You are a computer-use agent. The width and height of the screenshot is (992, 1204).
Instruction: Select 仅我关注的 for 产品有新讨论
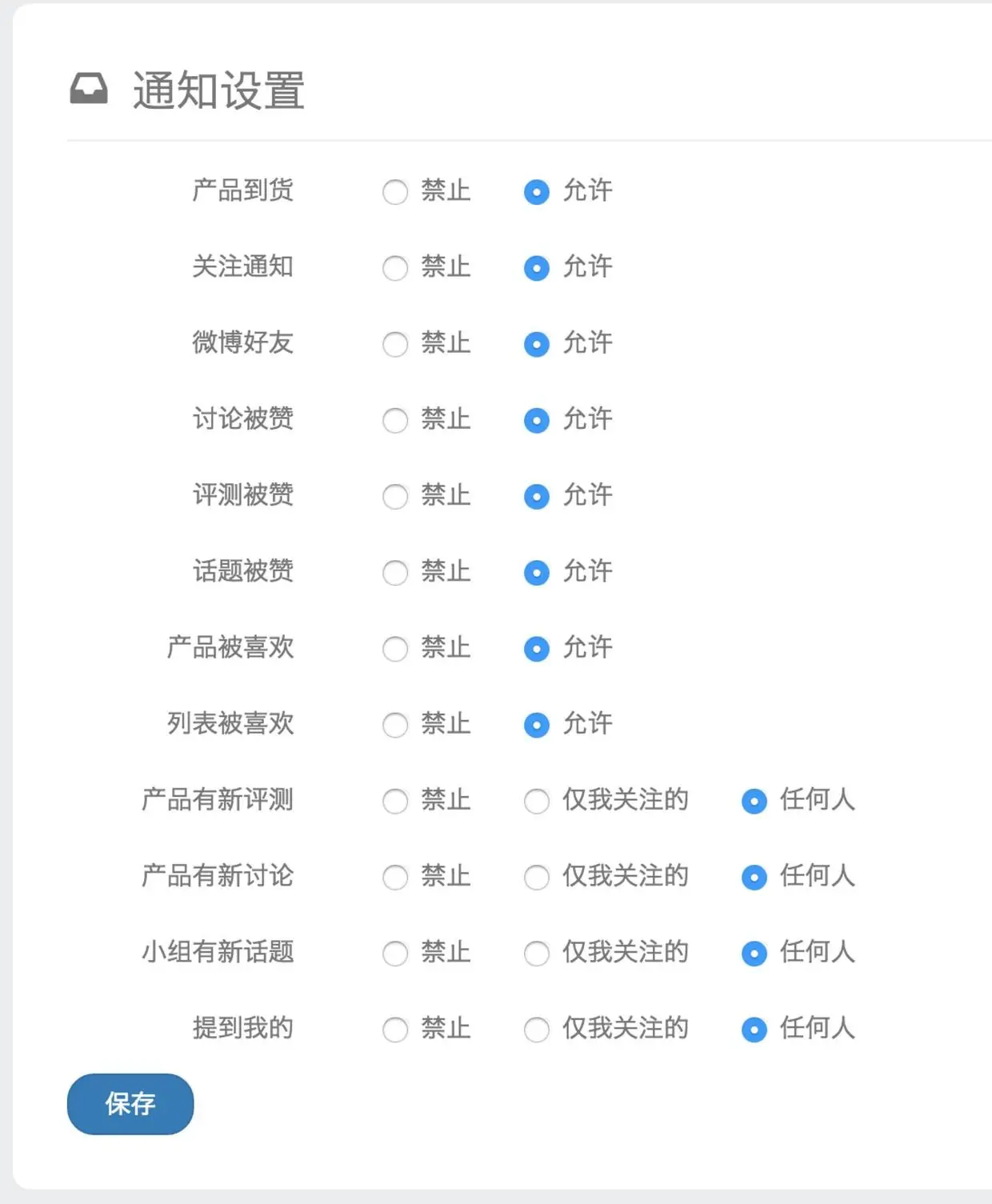coord(536,877)
